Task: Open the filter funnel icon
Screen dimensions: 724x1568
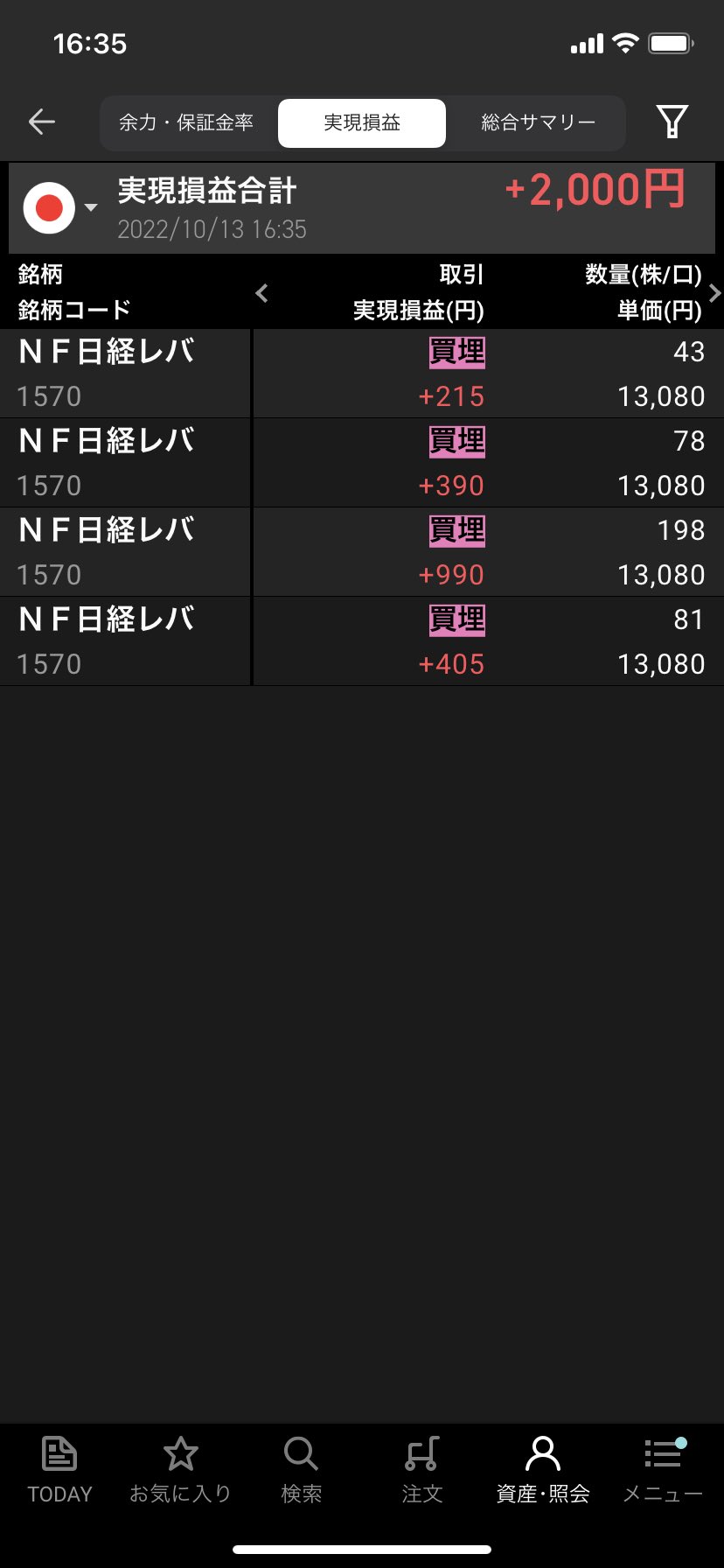Action: (x=672, y=122)
